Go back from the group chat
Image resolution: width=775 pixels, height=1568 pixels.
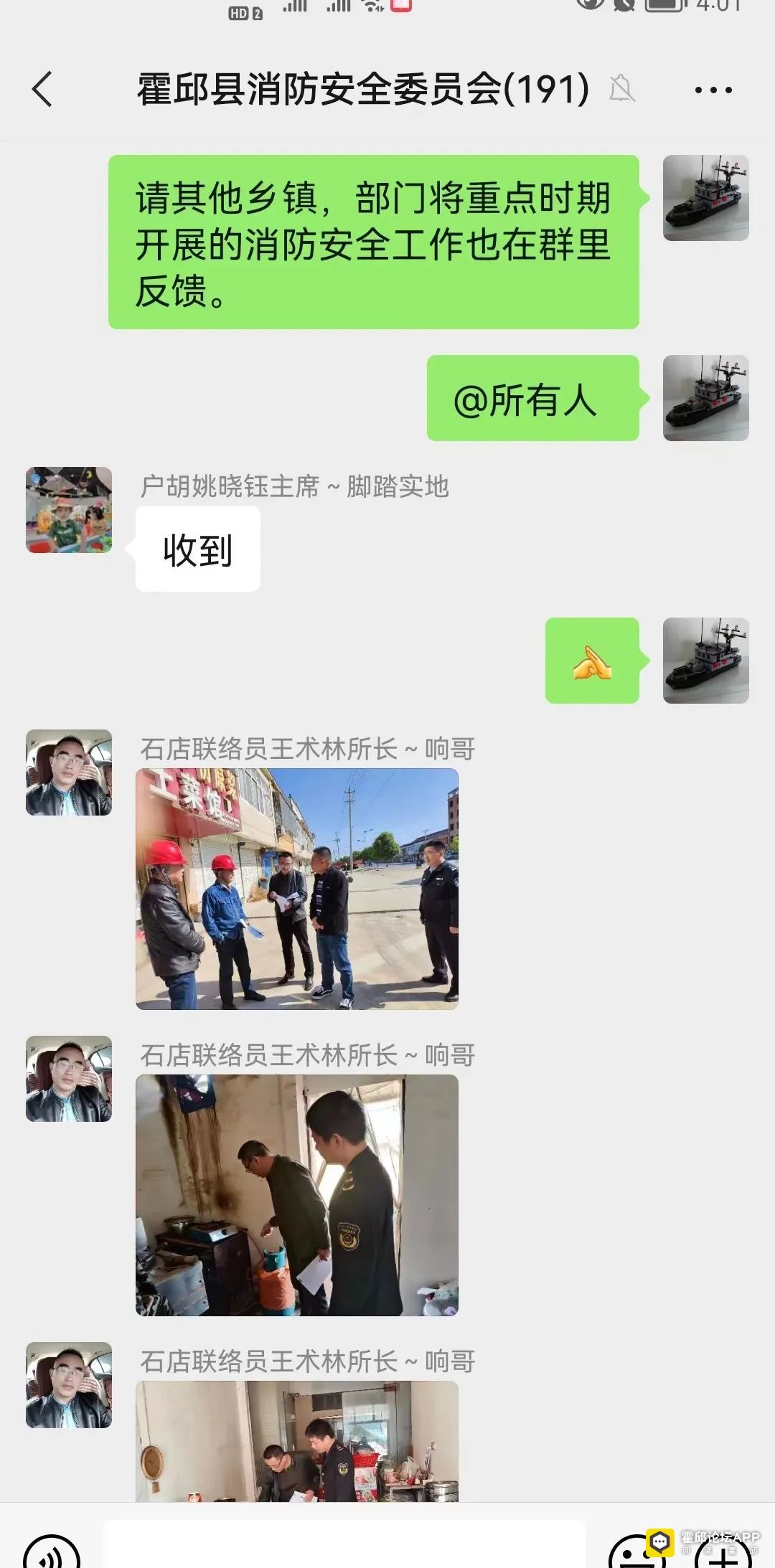click(43, 90)
